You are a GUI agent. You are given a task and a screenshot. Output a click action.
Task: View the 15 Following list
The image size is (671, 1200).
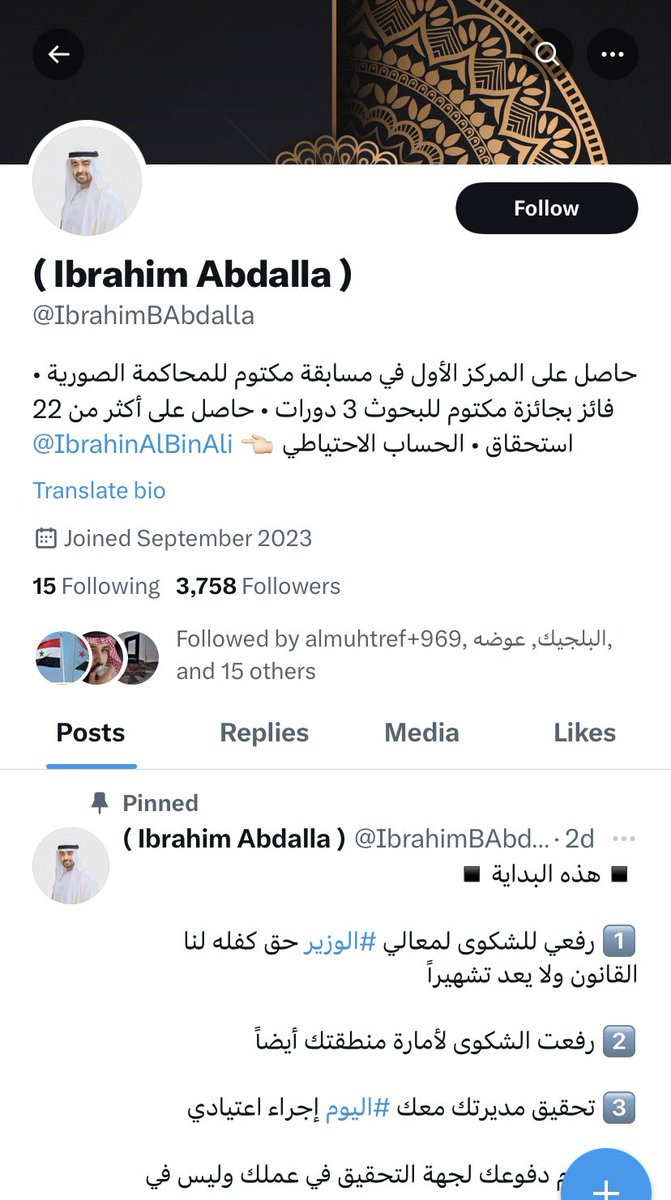click(96, 586)
